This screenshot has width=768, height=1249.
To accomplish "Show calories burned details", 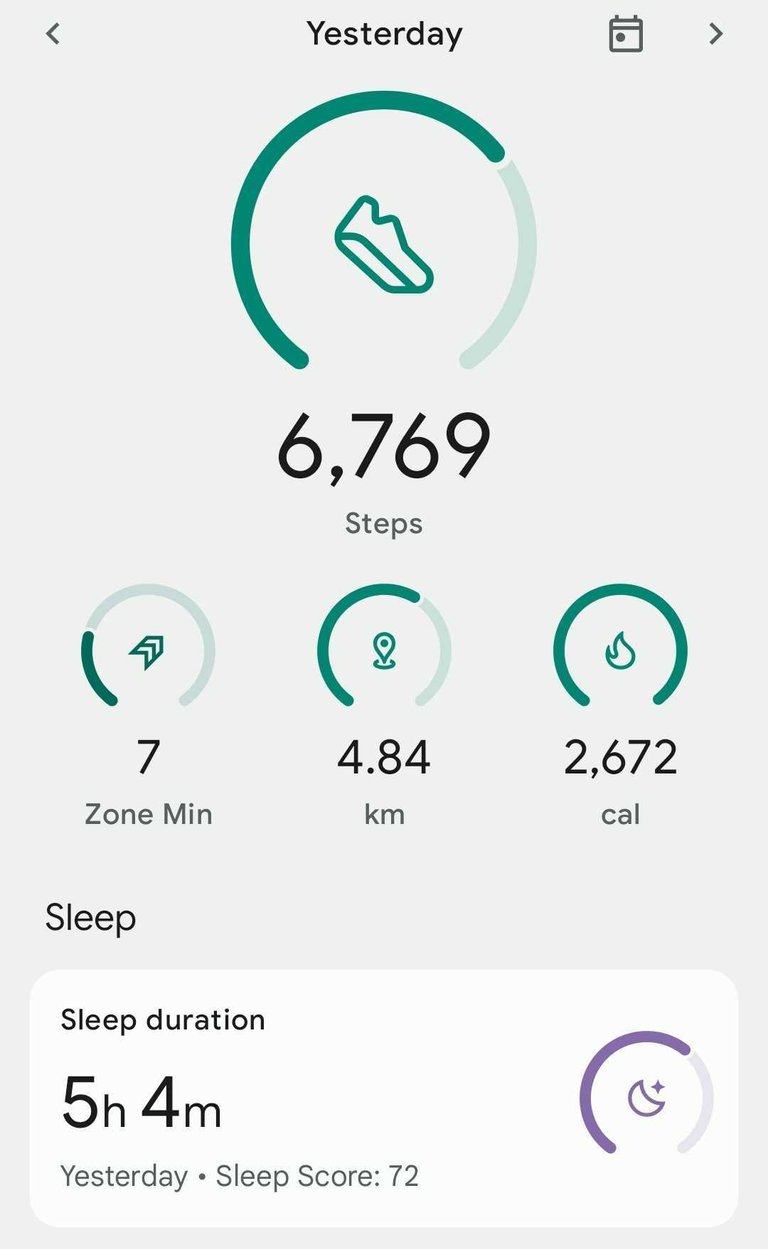I will [x=620, y=652].
